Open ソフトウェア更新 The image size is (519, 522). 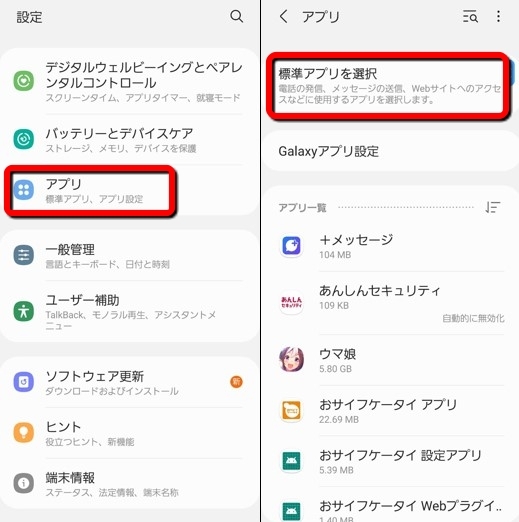point(130,382)
